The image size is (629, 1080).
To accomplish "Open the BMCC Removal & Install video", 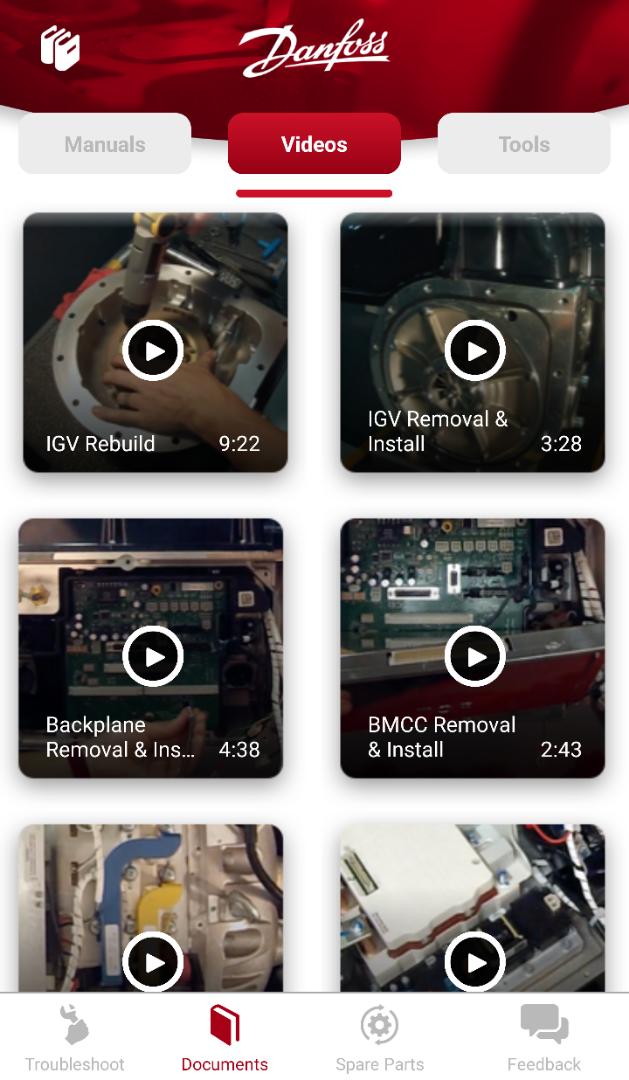I will [475, 656].
